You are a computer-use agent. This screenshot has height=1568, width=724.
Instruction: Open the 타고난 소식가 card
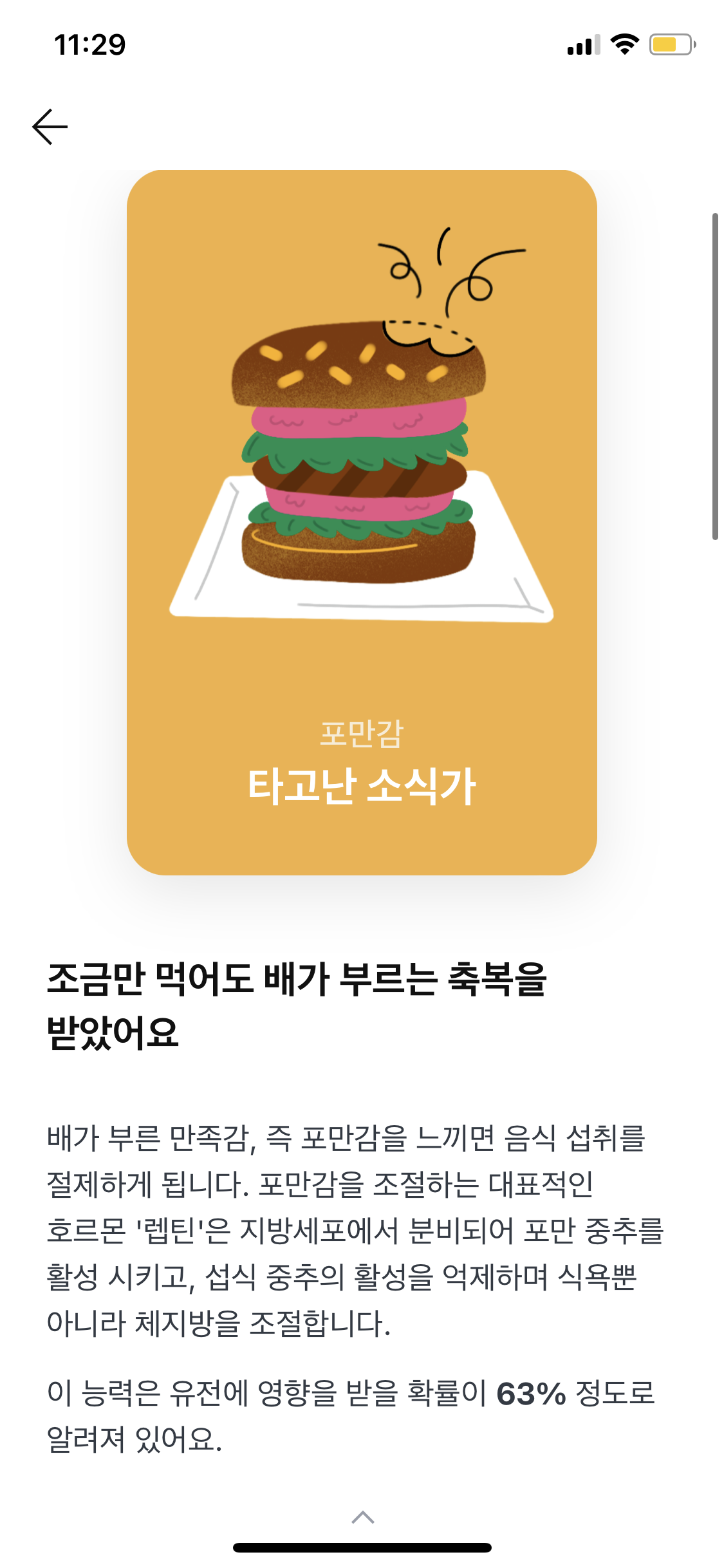pos(362,522)
